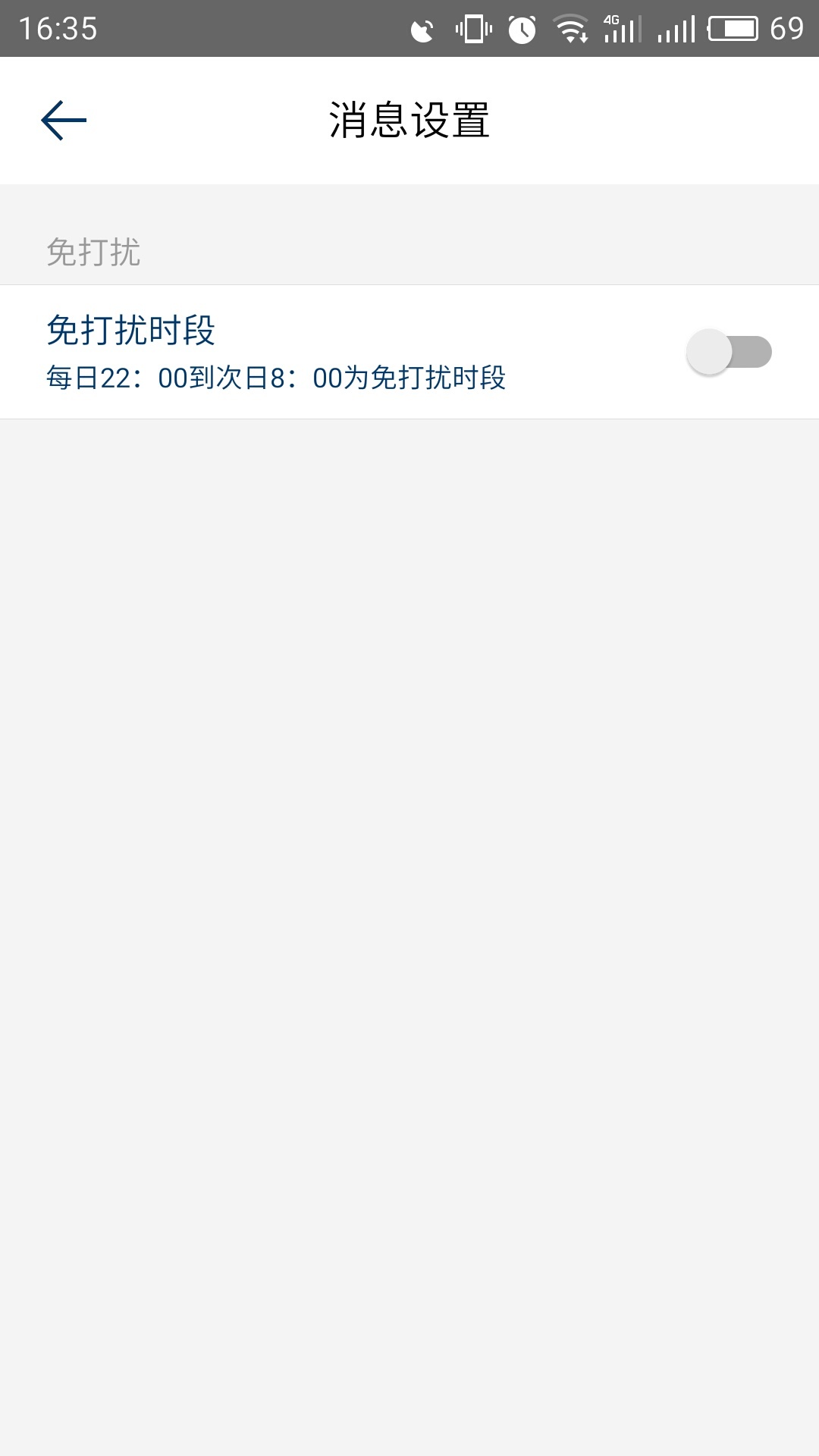Enable the 免打扰时段 switch
819x1456 pixels.
728,352
